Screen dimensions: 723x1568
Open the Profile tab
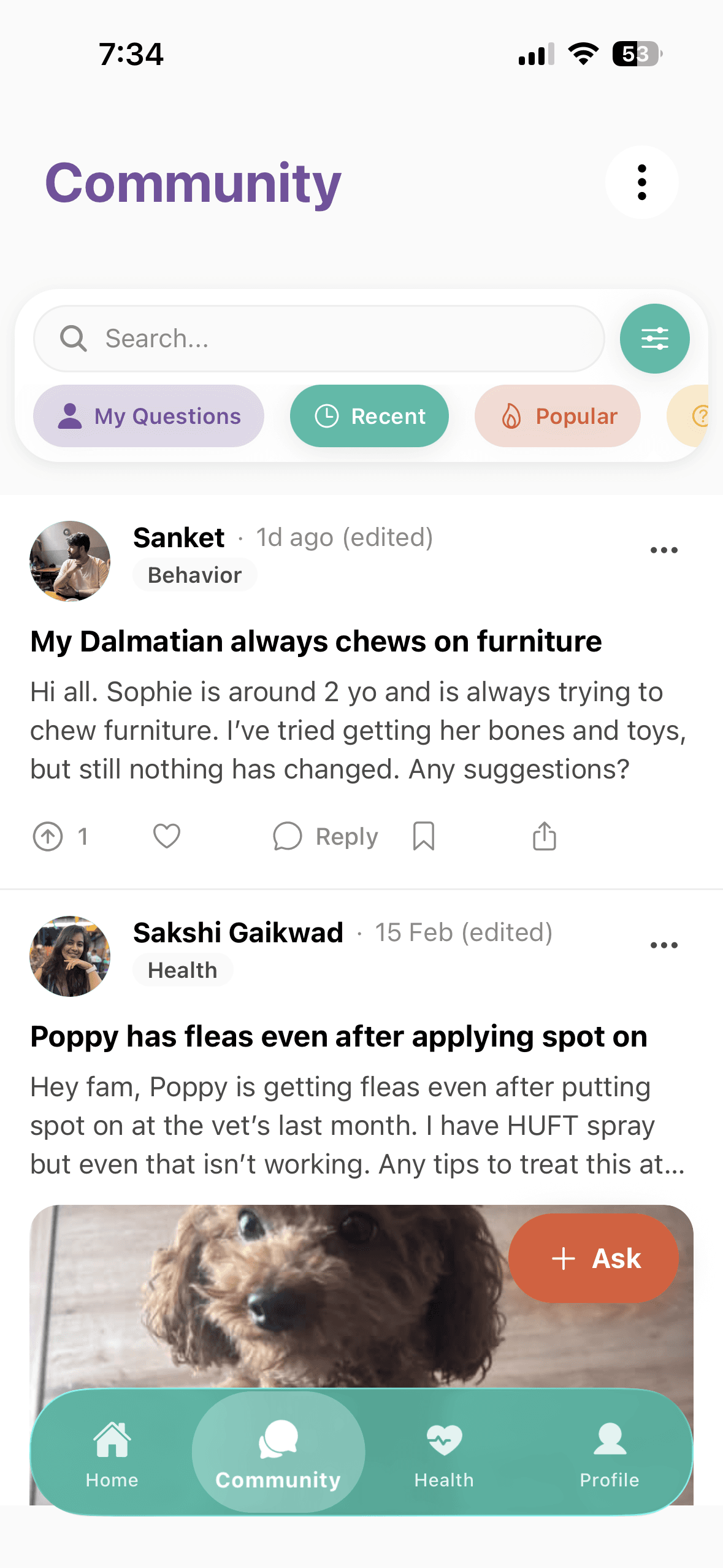pyautogui.click(x=610, y=1454)
